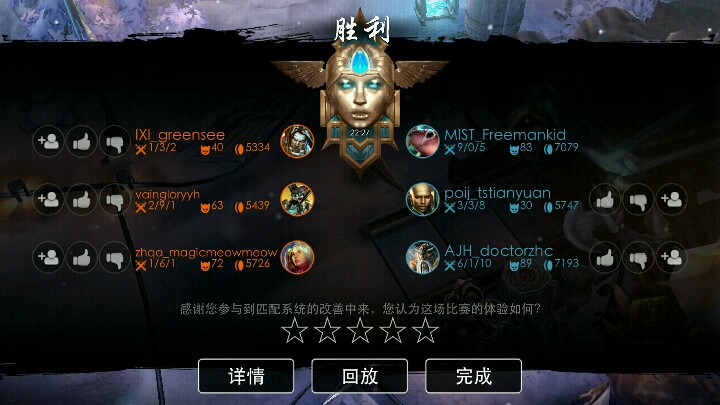Give thumbs down to zhao_magicmeowmeow
The height and width of the screenshot is (405, 720).
pyautogui.click(x=115, y=258)
